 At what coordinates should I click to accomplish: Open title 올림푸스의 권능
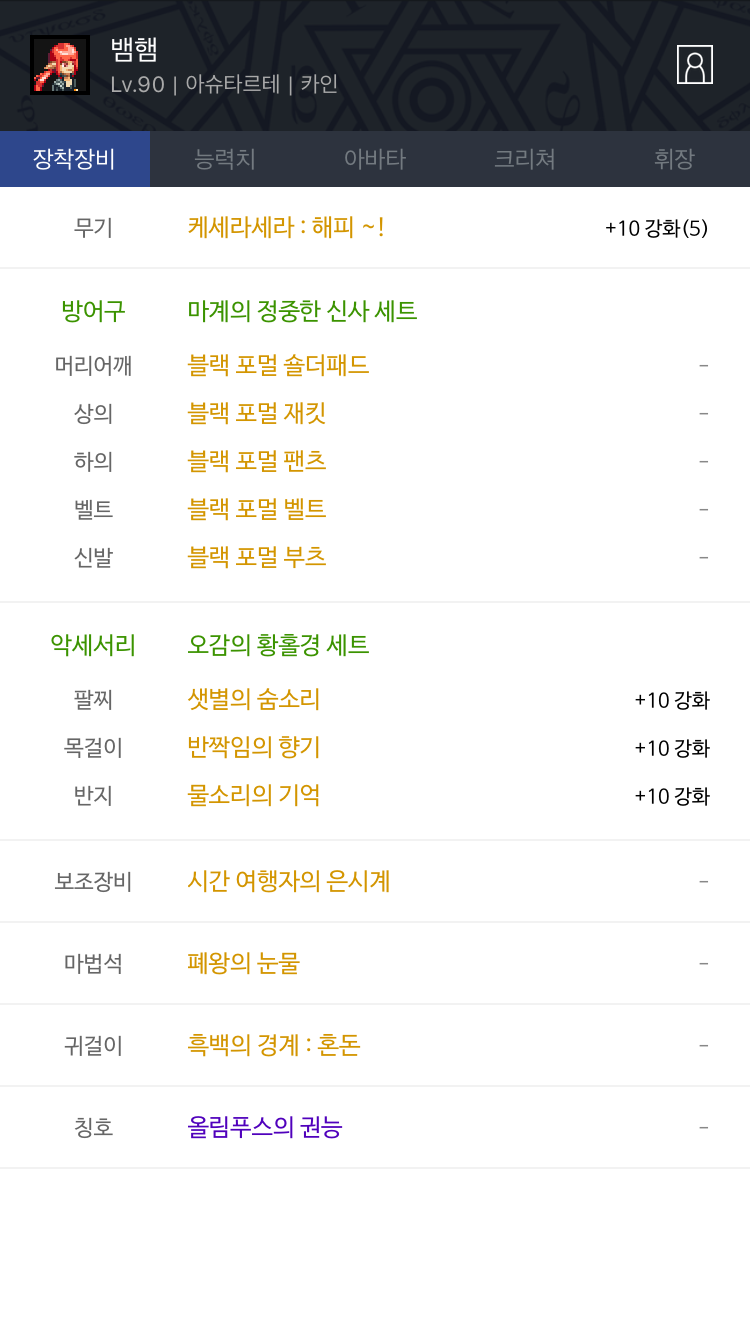point(265,1127)
